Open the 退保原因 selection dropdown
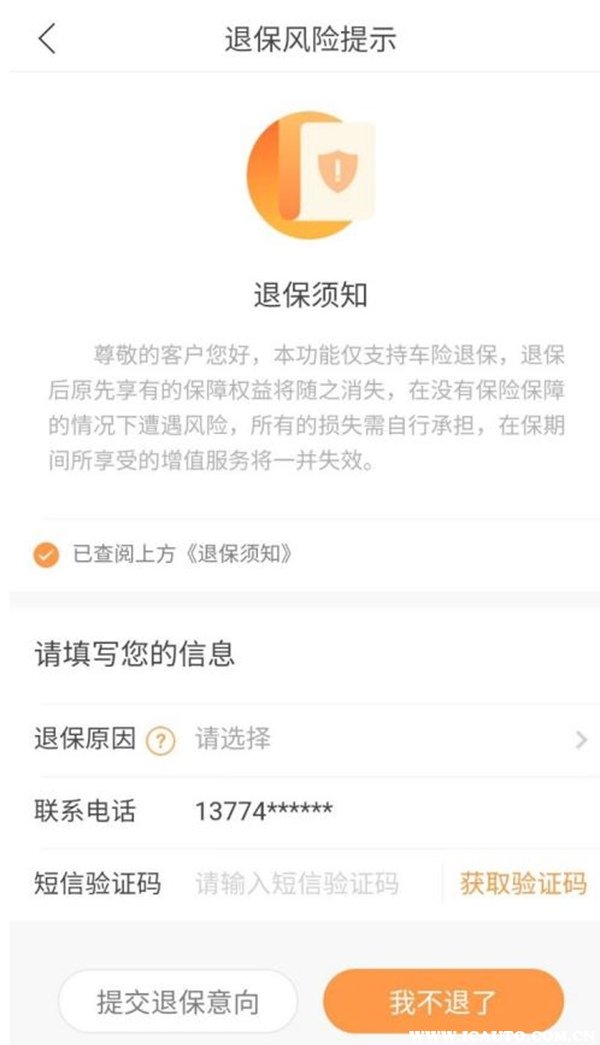The width and height of the screenshot is (600, 1045). [390, 740]
